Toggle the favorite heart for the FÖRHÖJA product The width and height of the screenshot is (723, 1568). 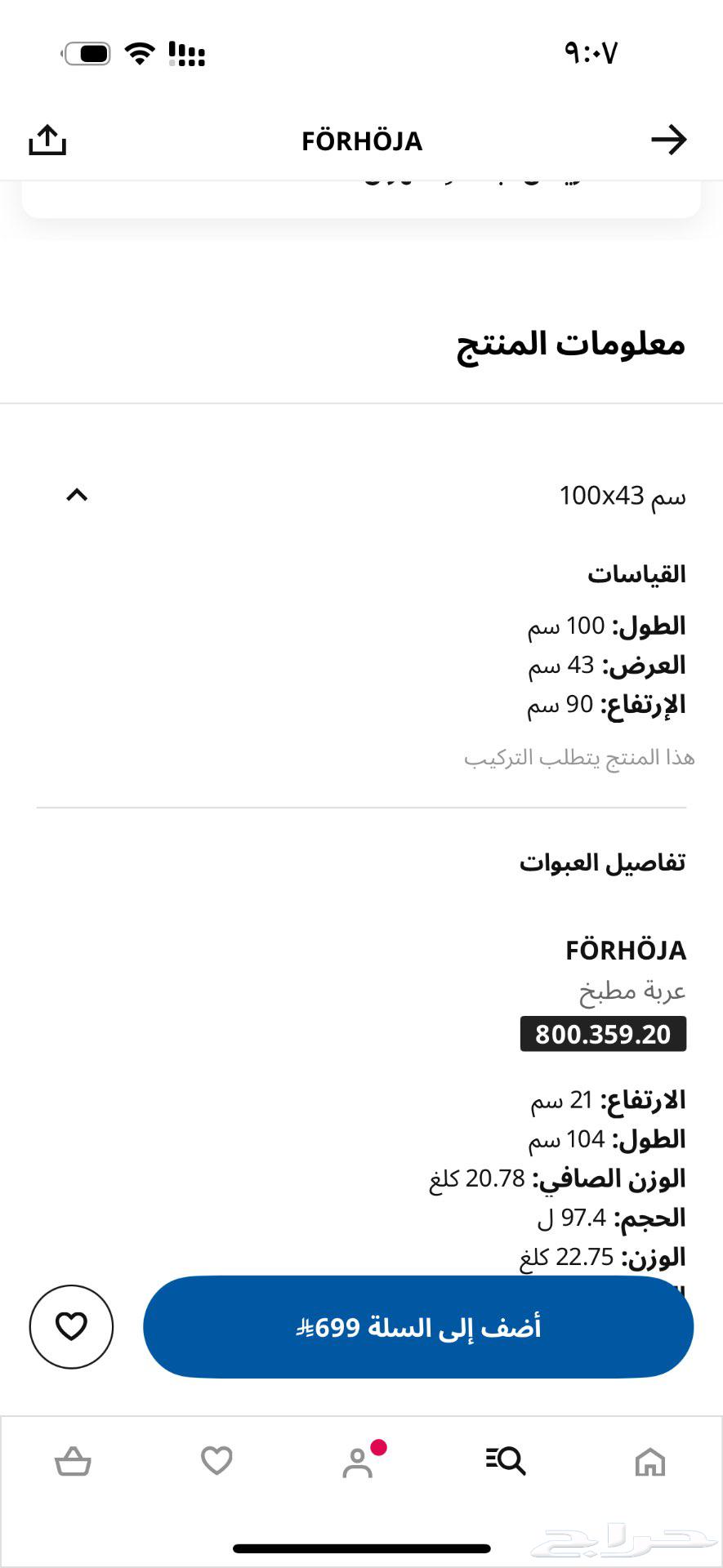pyautogui.click(x=72, y=1326)
